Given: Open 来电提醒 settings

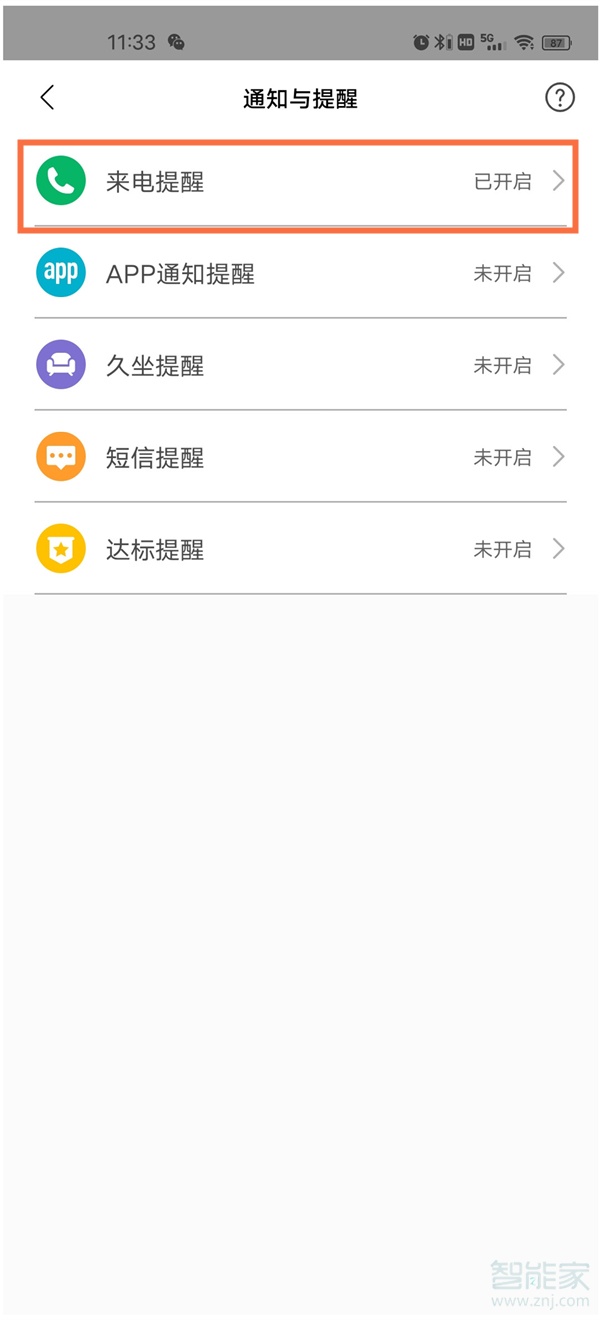Looking at the screenshot, I should [300, 182].
